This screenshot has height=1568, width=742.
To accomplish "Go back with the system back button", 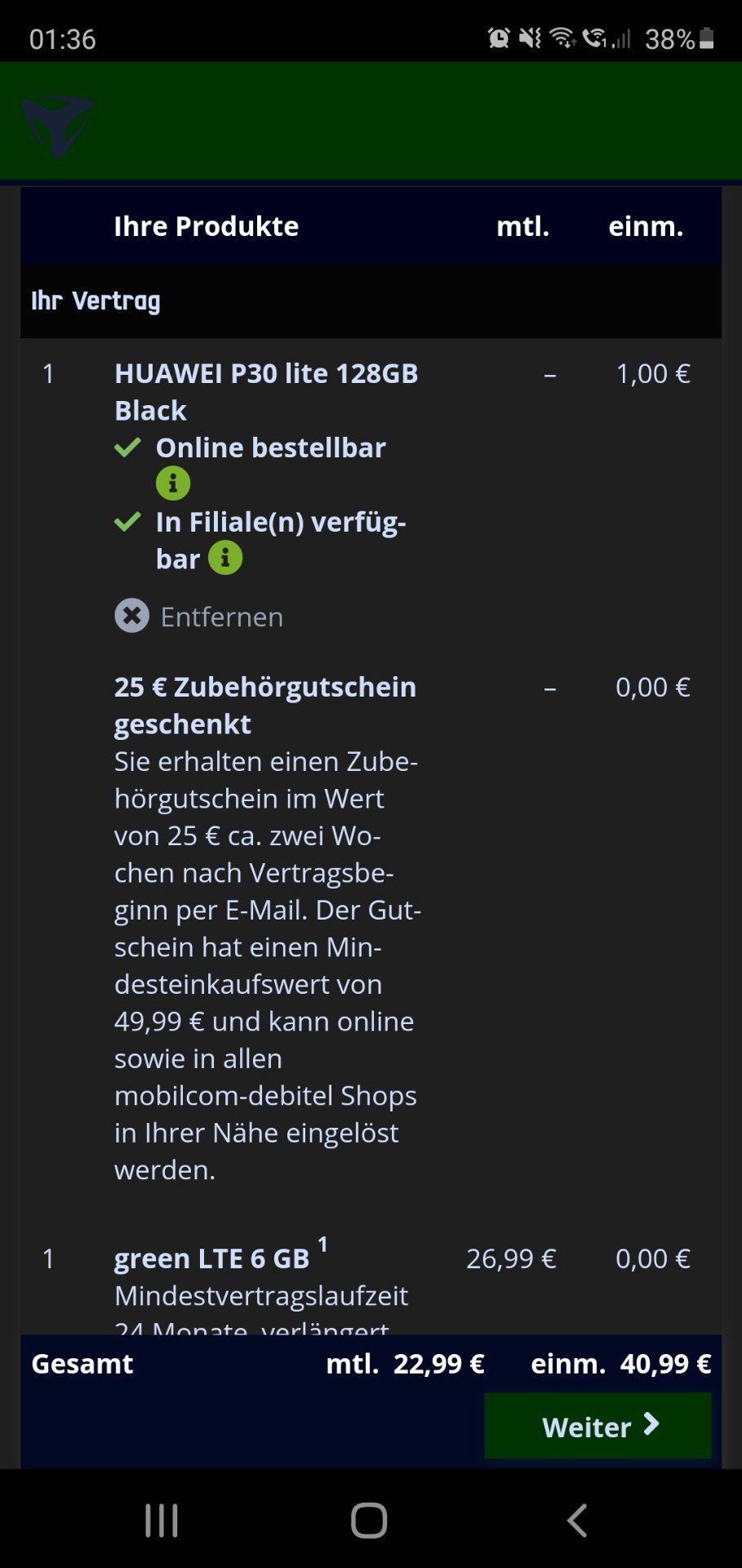I will point(577,1521).
